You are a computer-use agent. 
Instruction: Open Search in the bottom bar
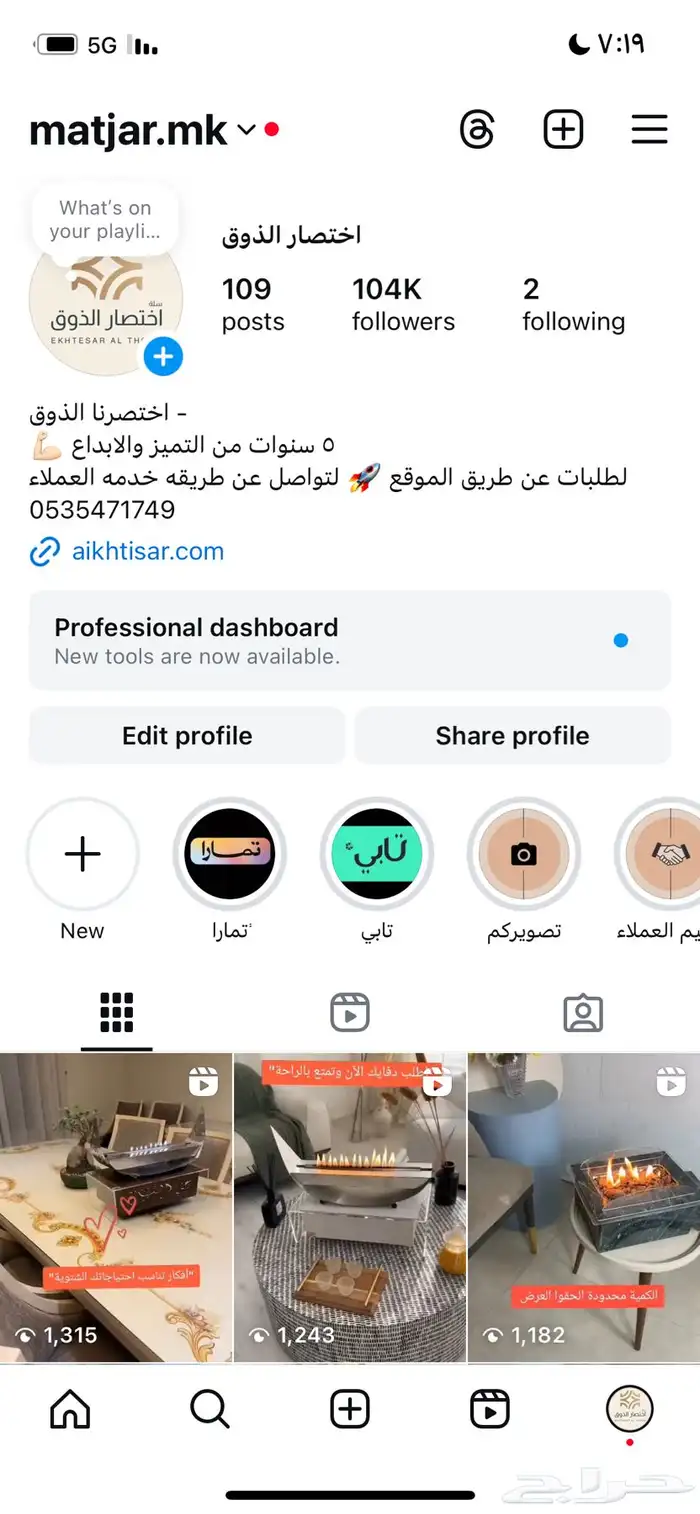210,1410
